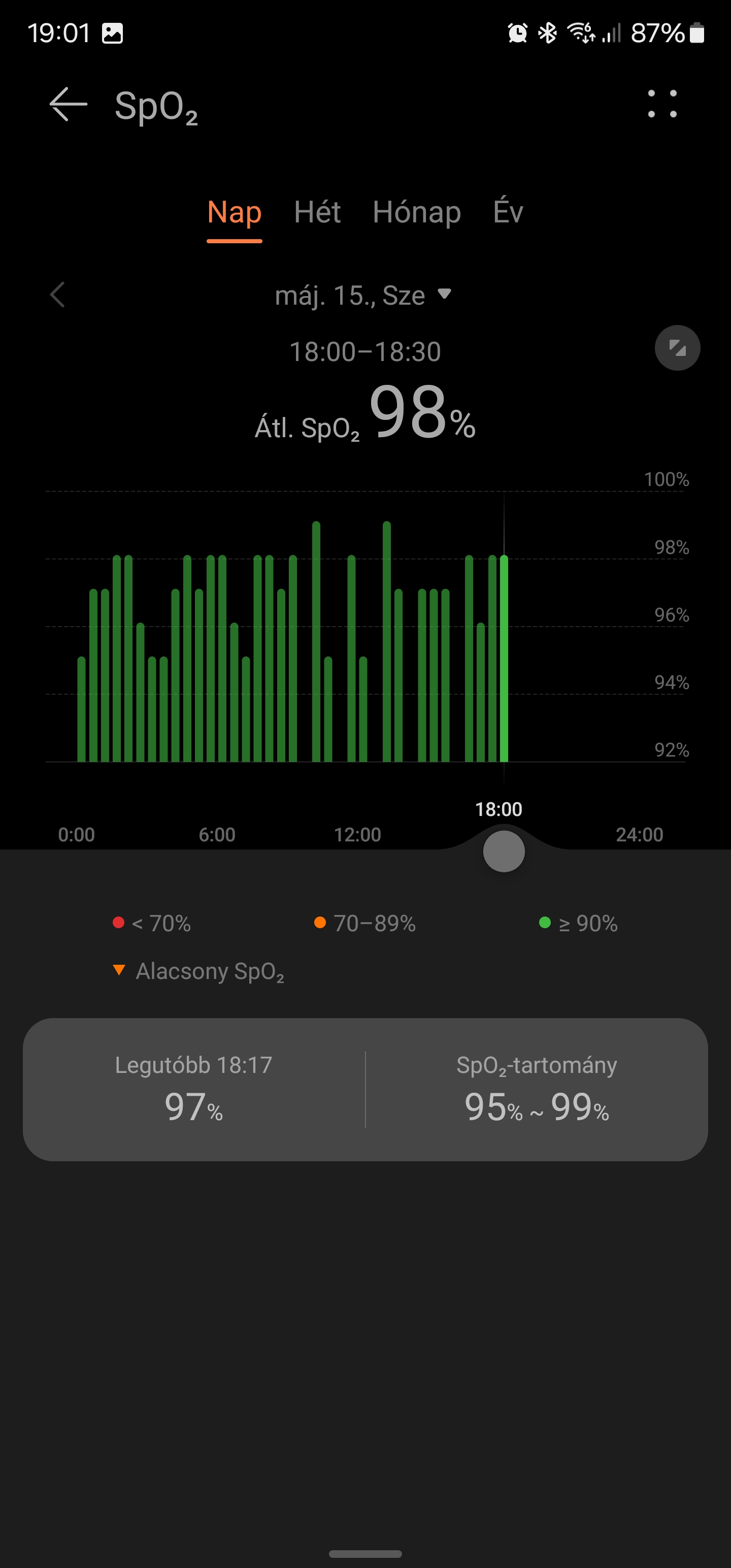This screenshot has height=1568, width=731.
Task: Go back from the SpO₂ screen
Action: (68, 105)
